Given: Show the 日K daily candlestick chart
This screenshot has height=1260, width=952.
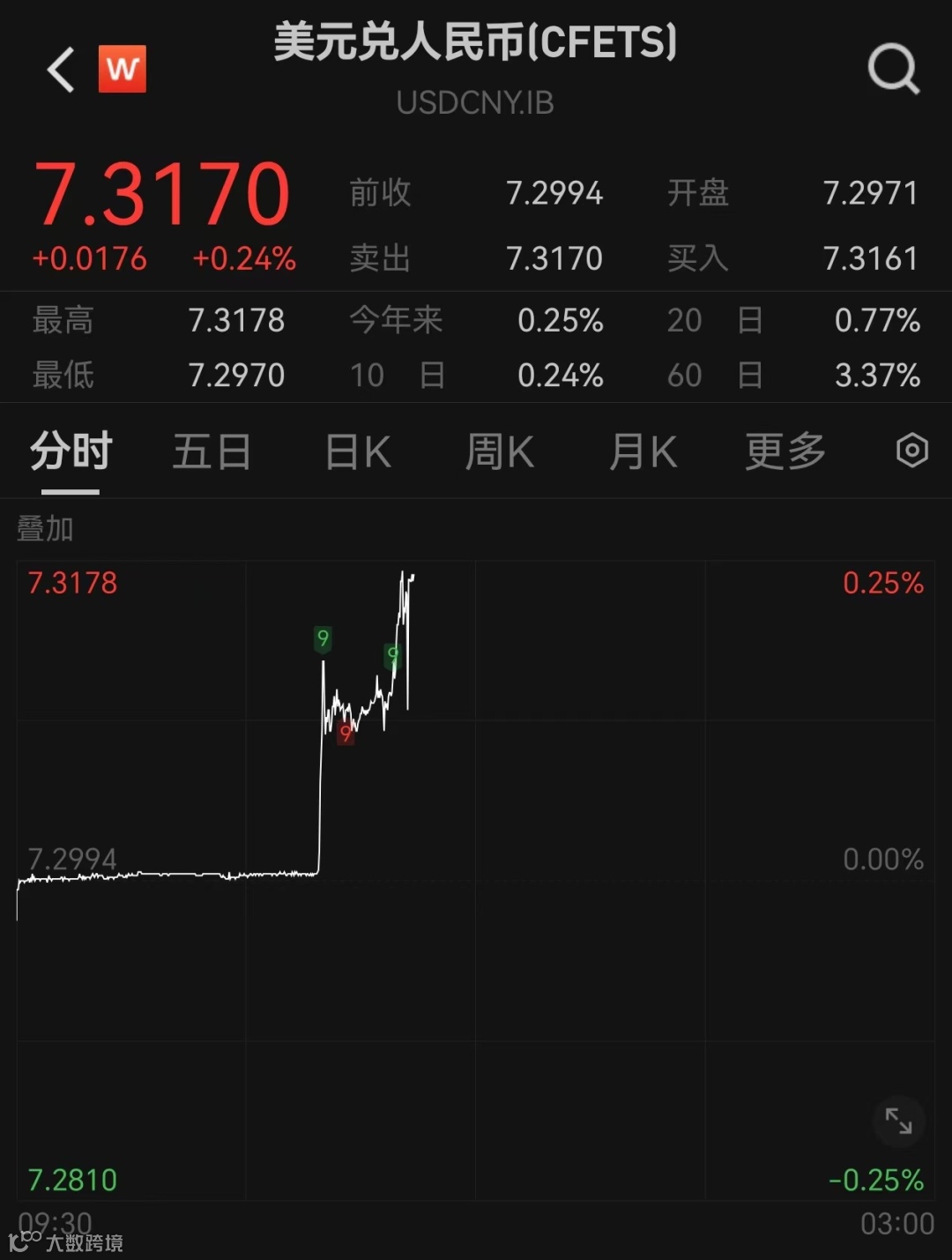Looking at the screenshot, I should (358, 452).
